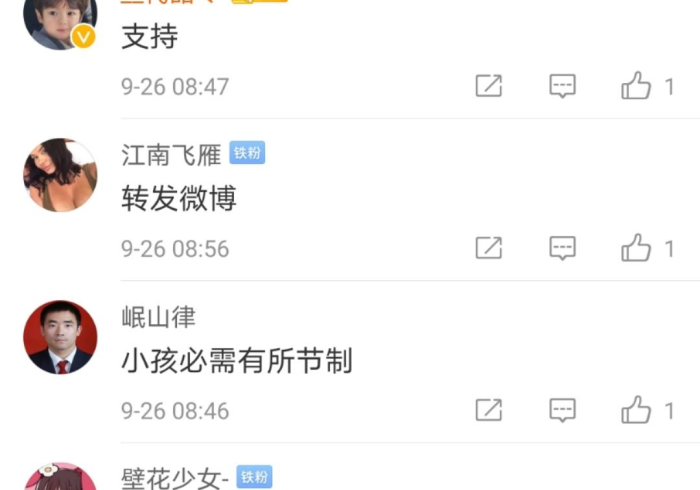Like 江南飞雁's comment
The height and width of the screenshot is (490, 700).
pyautogui.click(x=636, y=248)
